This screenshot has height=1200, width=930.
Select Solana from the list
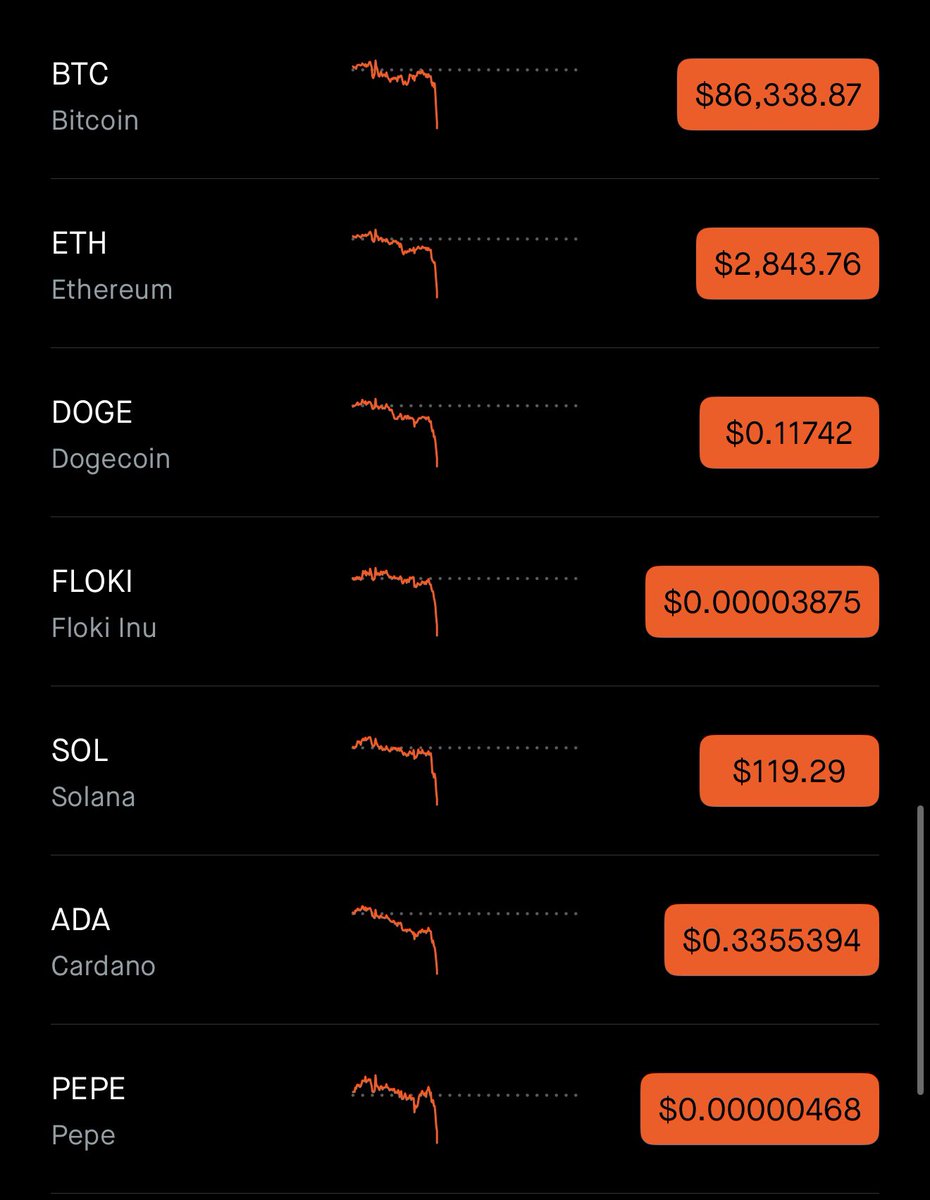[x=93, y=772]
